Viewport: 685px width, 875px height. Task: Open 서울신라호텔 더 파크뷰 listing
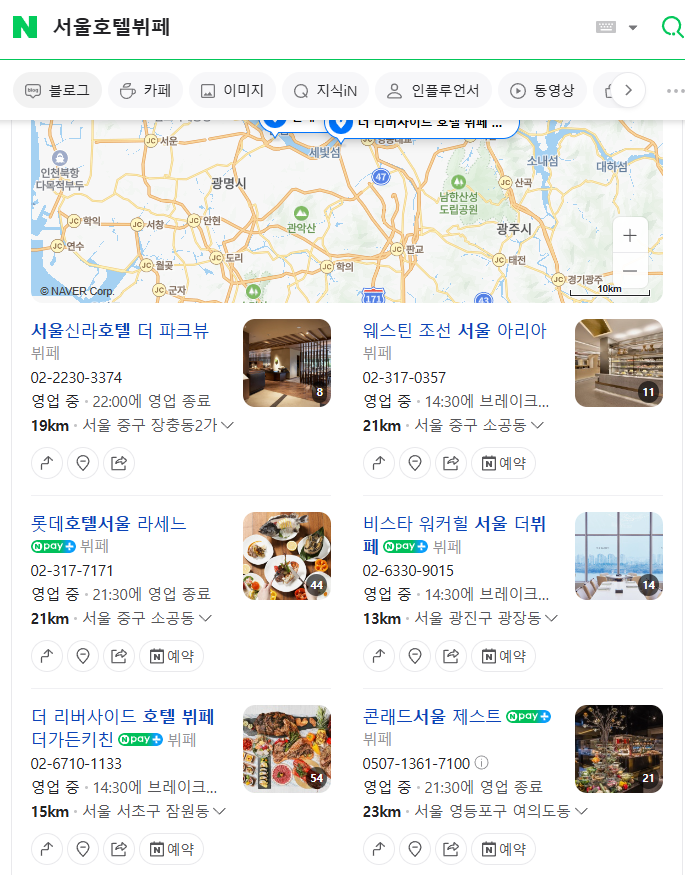pyautogui.click(x=120, y=330)
